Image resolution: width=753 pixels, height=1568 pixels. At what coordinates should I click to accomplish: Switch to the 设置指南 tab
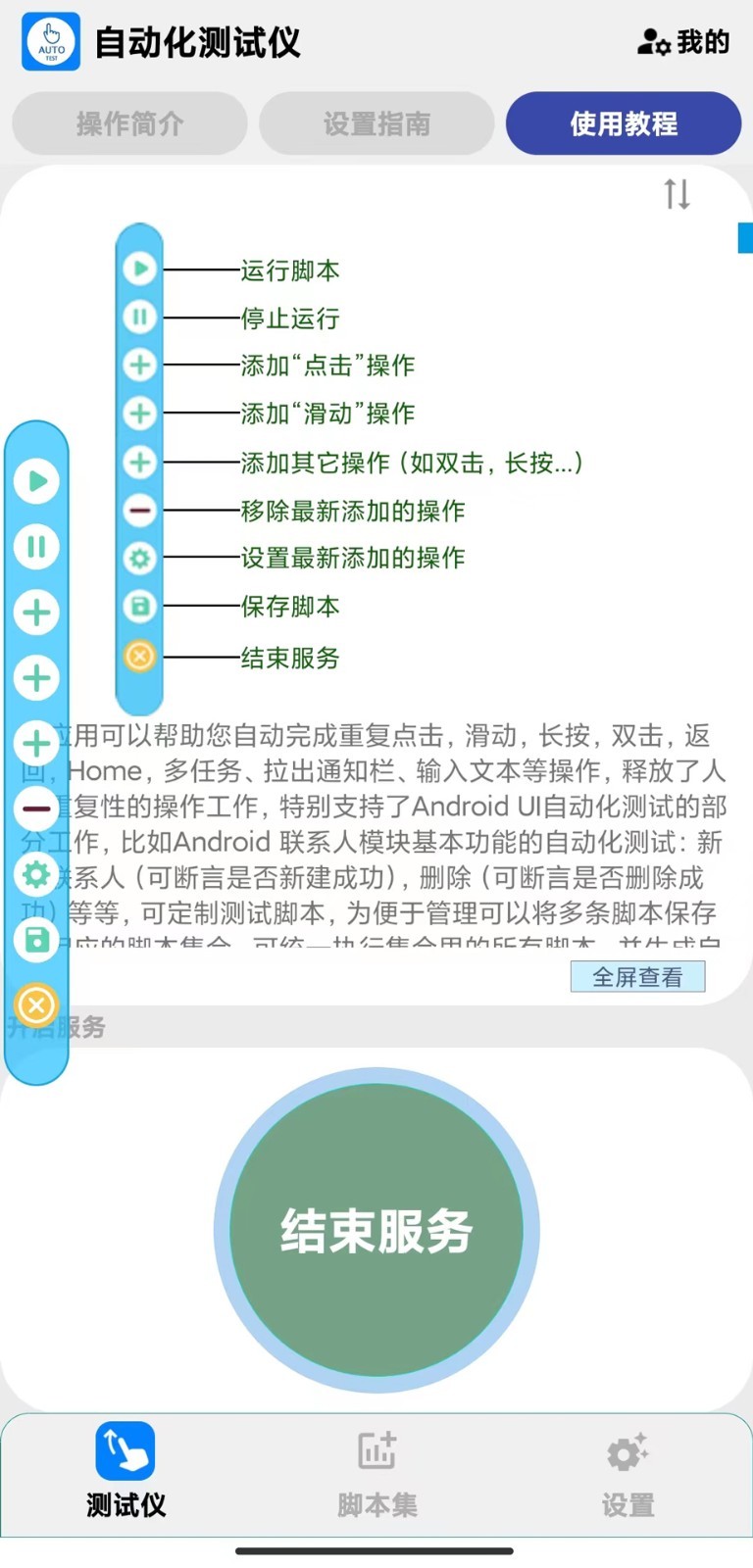point(376,123)
